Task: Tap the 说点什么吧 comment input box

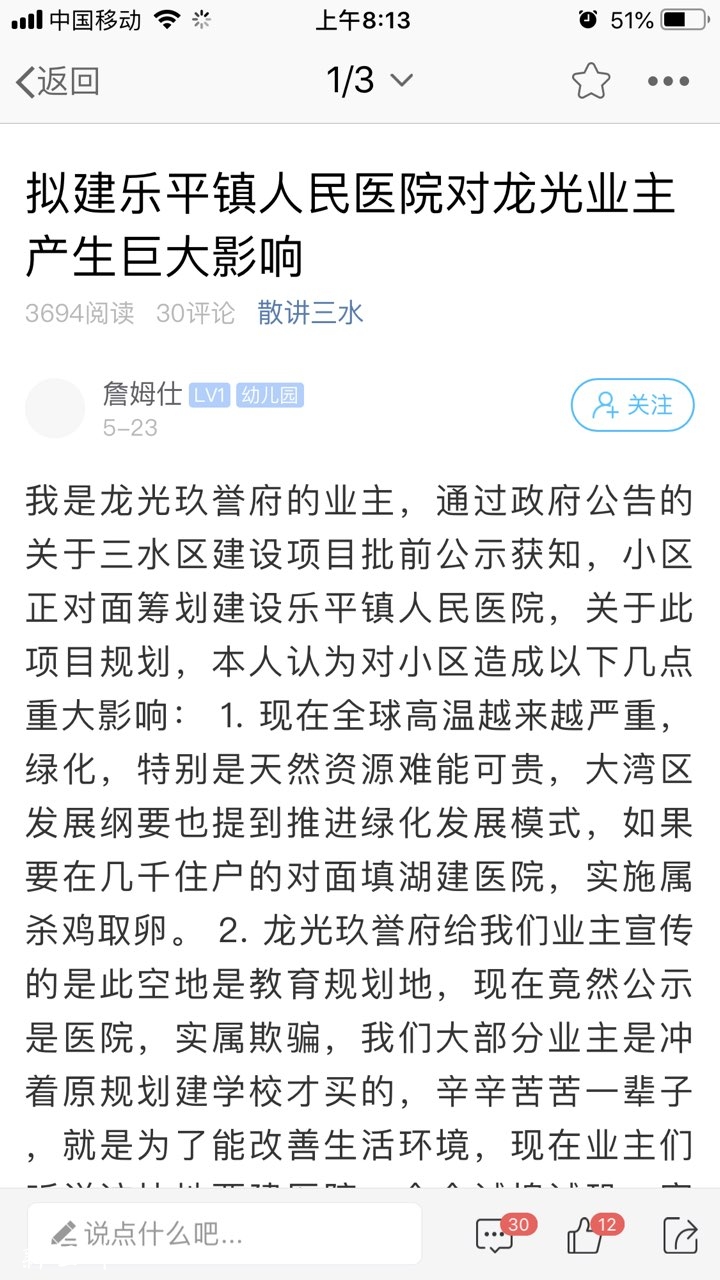Action: tap(225, 1234)
